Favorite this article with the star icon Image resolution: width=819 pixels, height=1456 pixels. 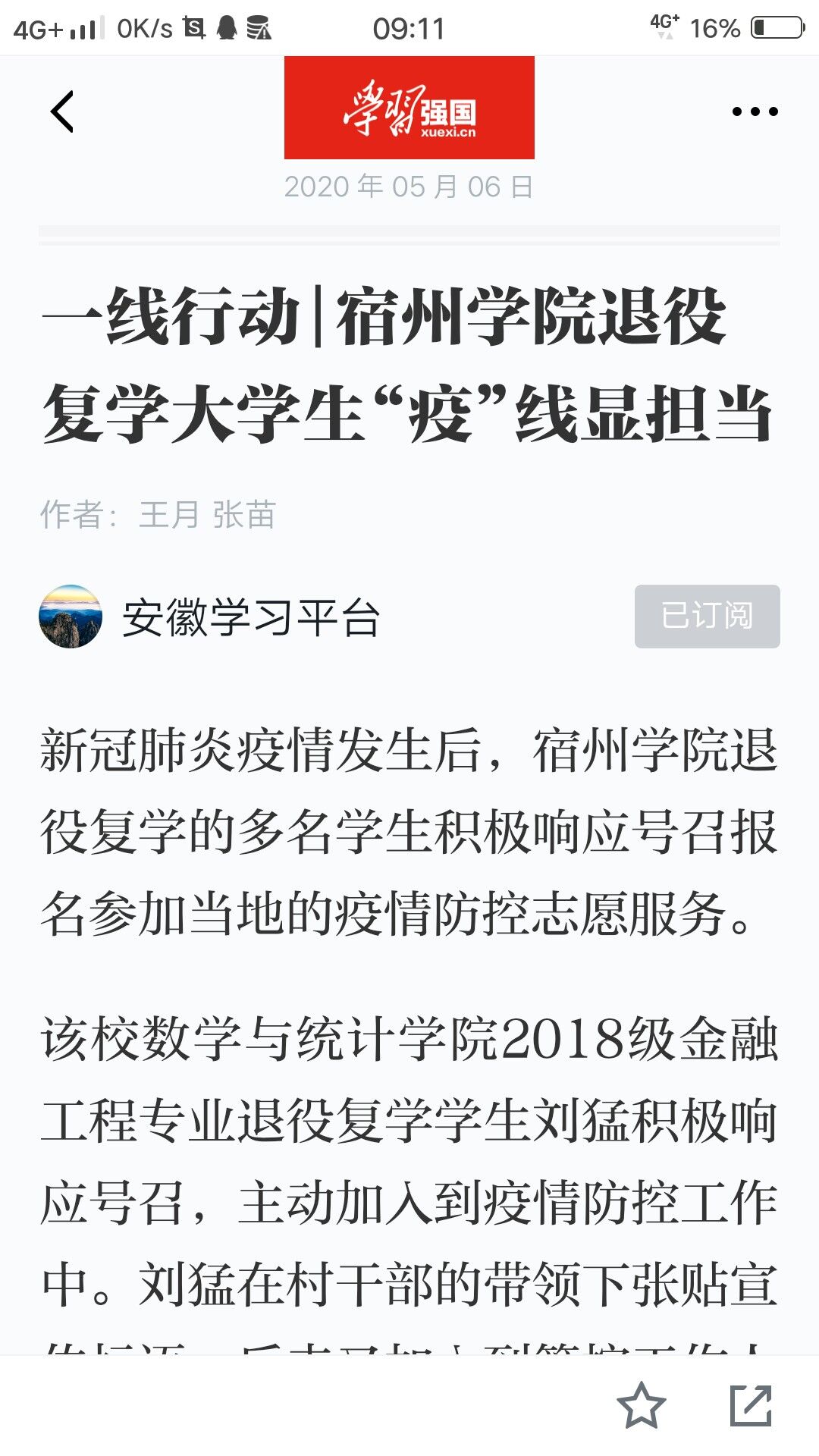[x=641, y=1405]
